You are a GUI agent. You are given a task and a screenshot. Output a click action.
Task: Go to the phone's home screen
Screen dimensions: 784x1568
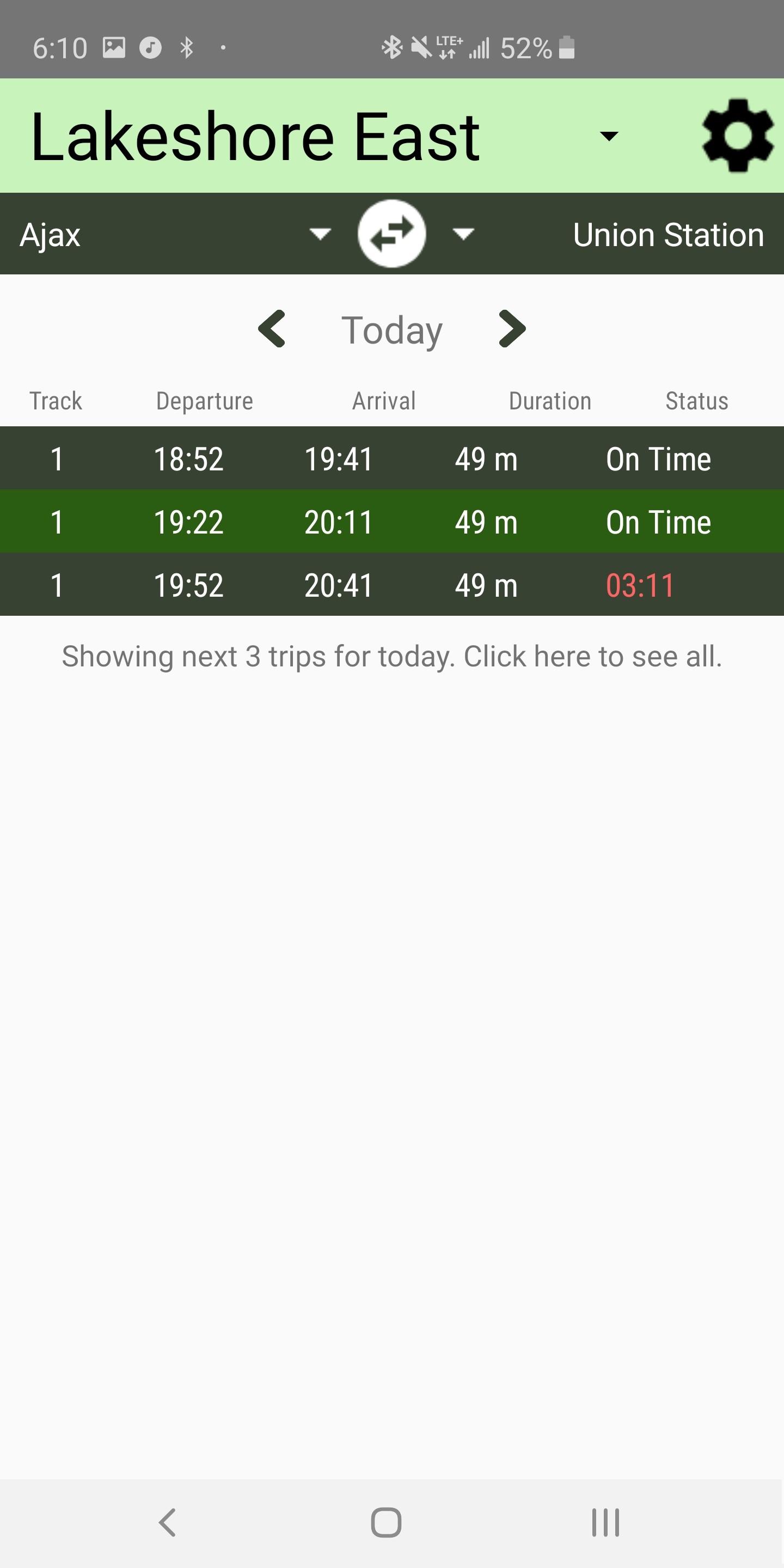[387, 1522]
